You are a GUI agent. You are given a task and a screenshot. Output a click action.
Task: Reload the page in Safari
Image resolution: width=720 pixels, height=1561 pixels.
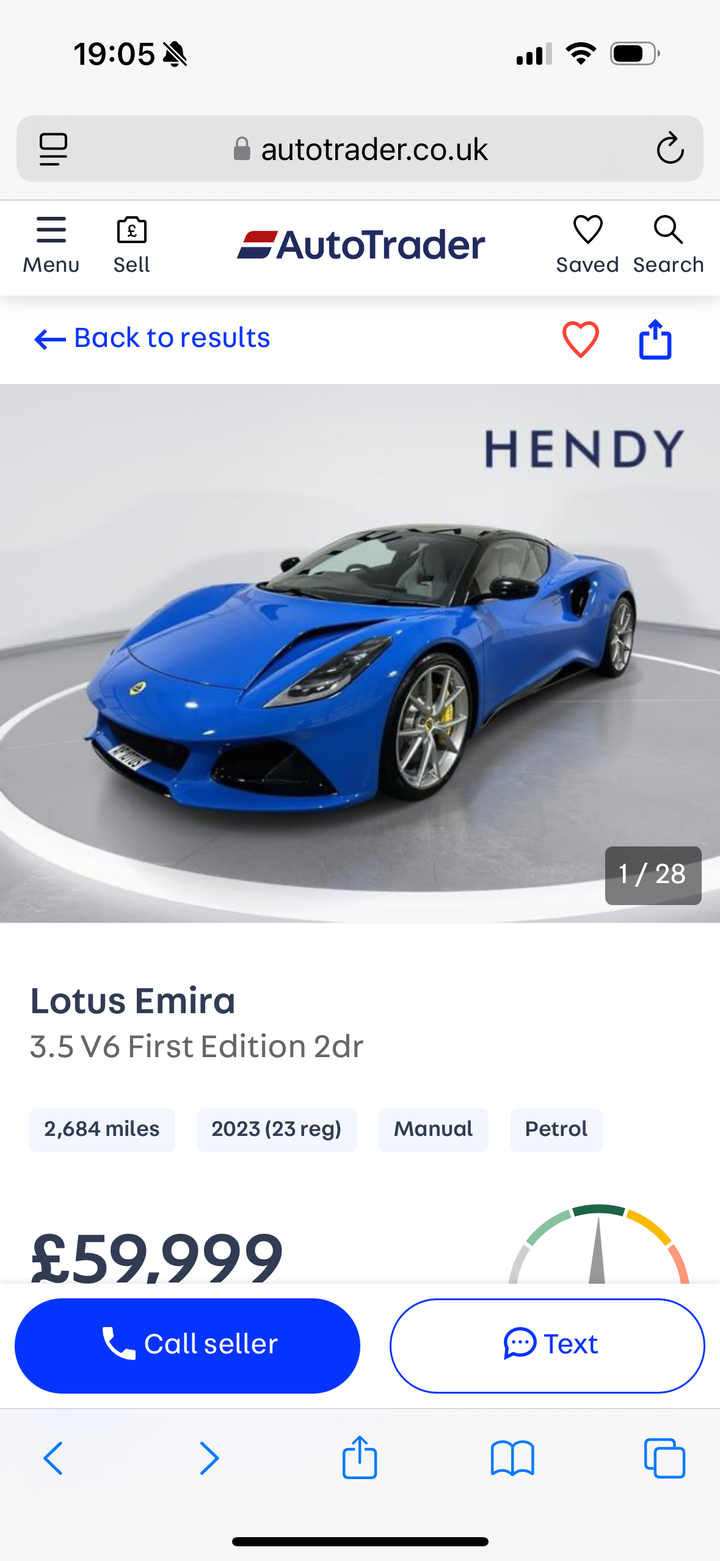point(669,149)
